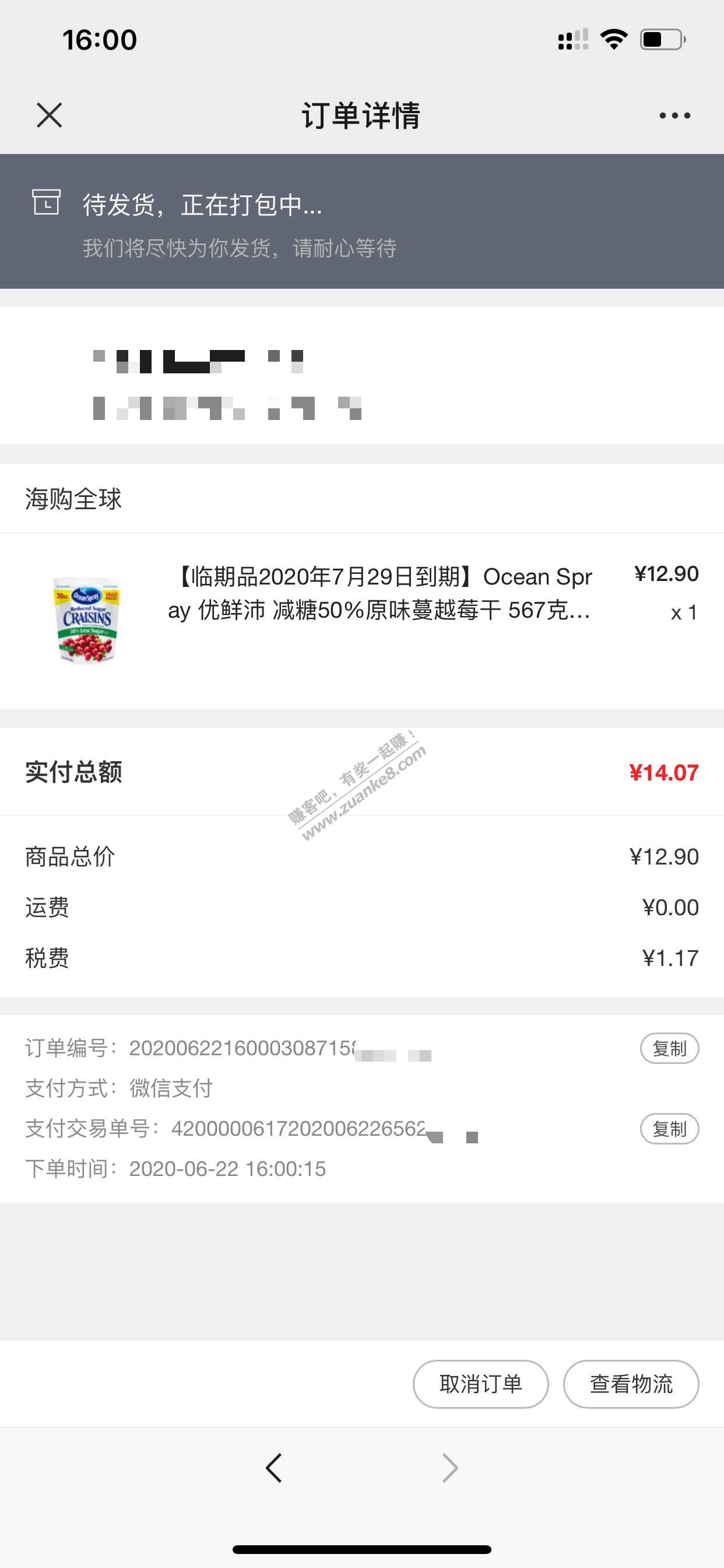Copy the order number
Image resolution: width=724 pixels, height=1568 pixels.
(669, 1048)
